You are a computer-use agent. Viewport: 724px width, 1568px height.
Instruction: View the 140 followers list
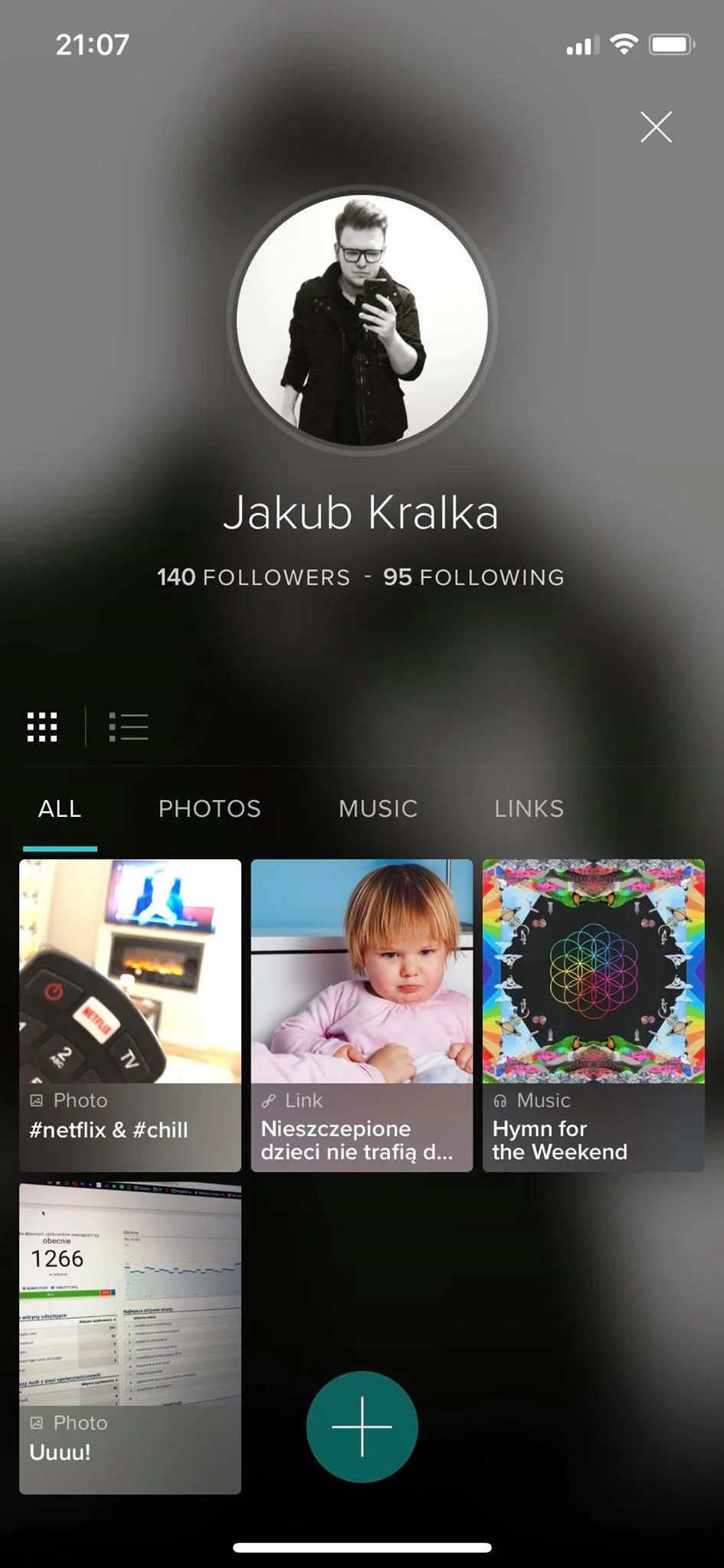(254, 577)
